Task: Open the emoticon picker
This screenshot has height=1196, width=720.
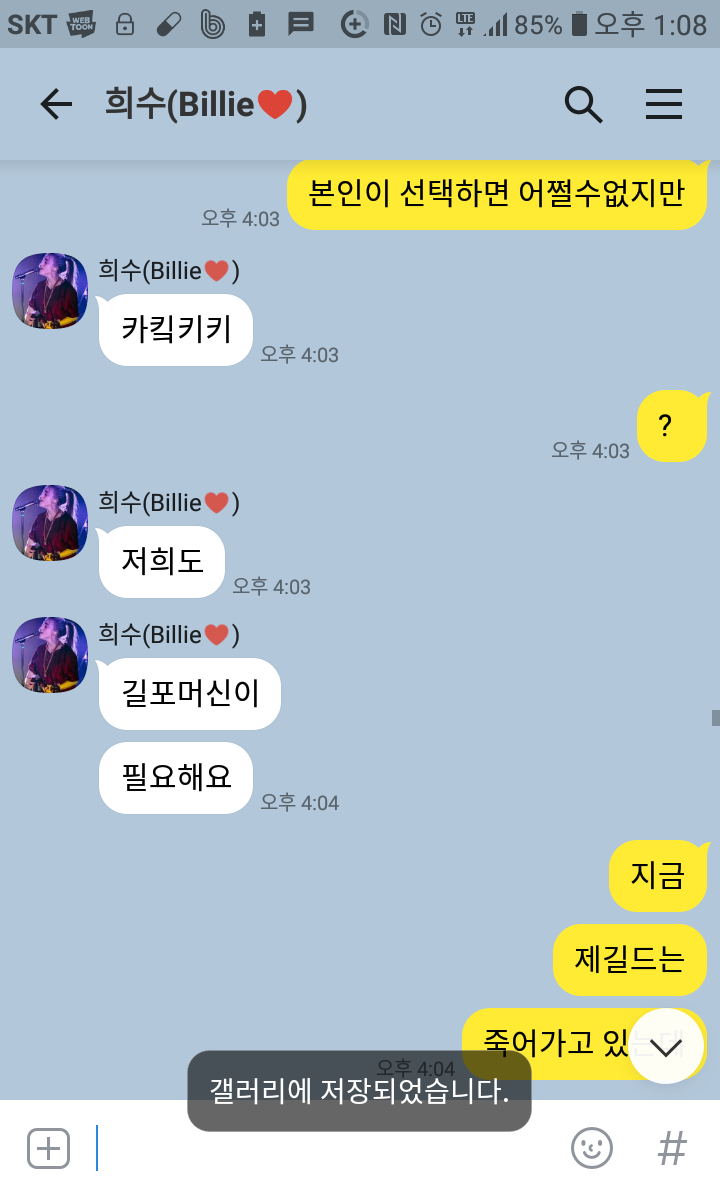Action: 591,1148
